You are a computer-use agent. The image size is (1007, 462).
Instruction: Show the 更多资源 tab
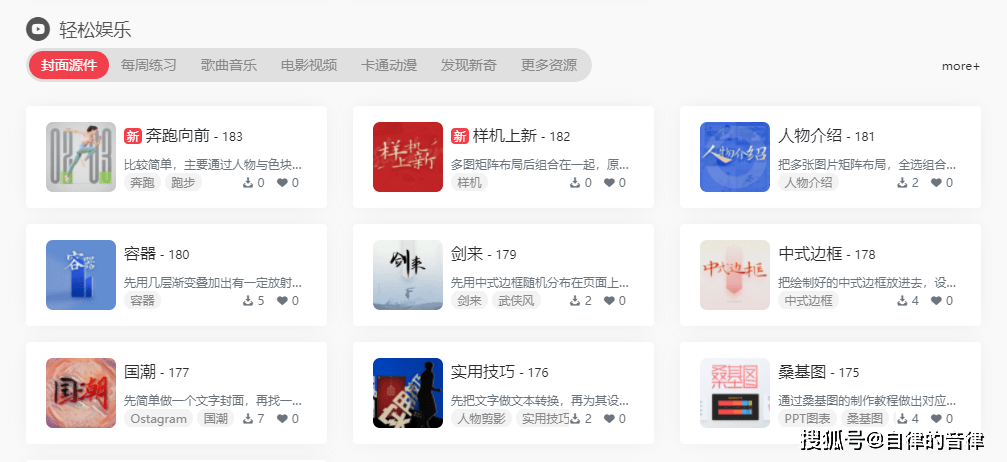tap(549, 65)
